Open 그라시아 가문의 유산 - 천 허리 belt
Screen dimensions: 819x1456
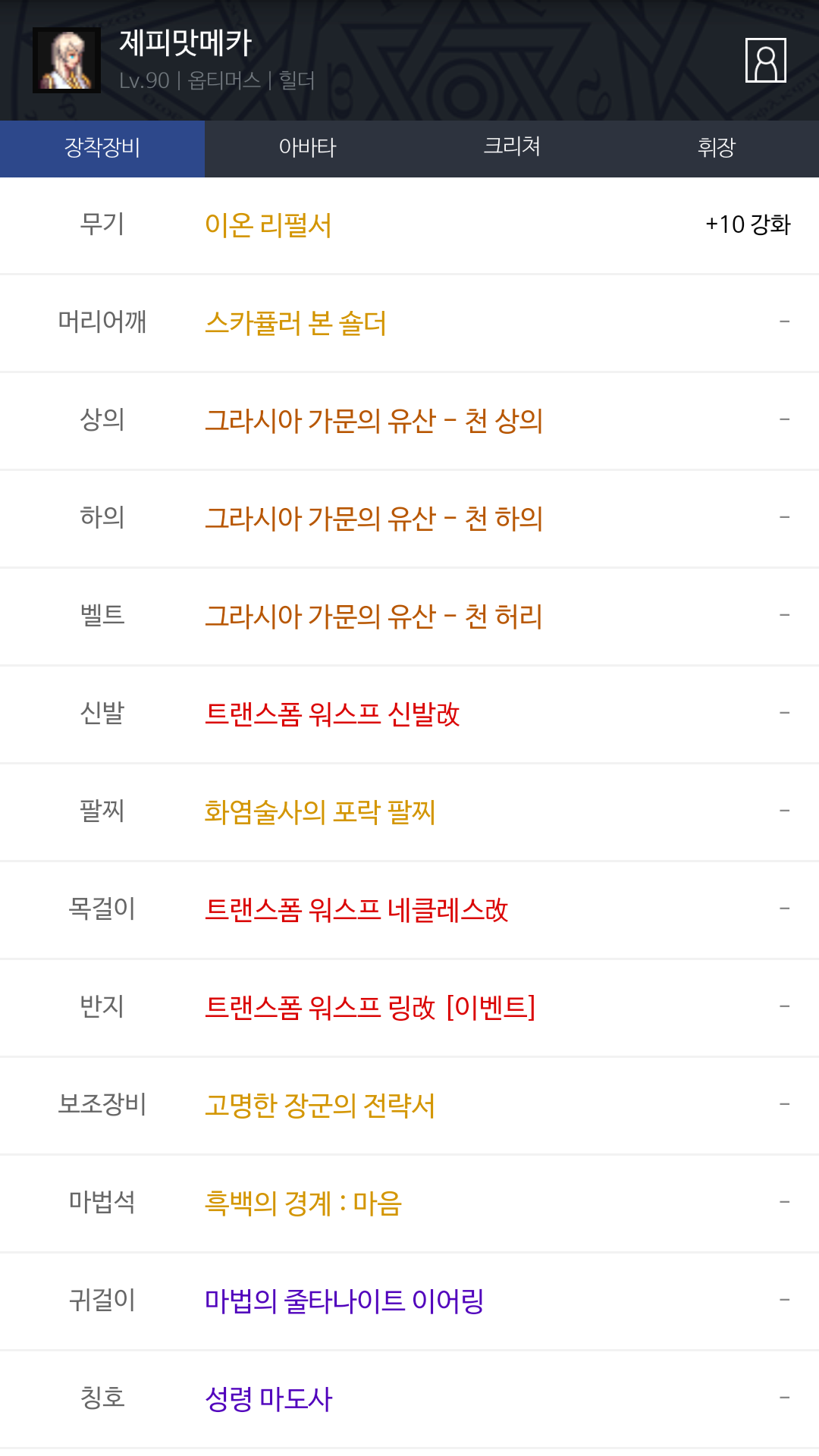[x=374, y=617]
